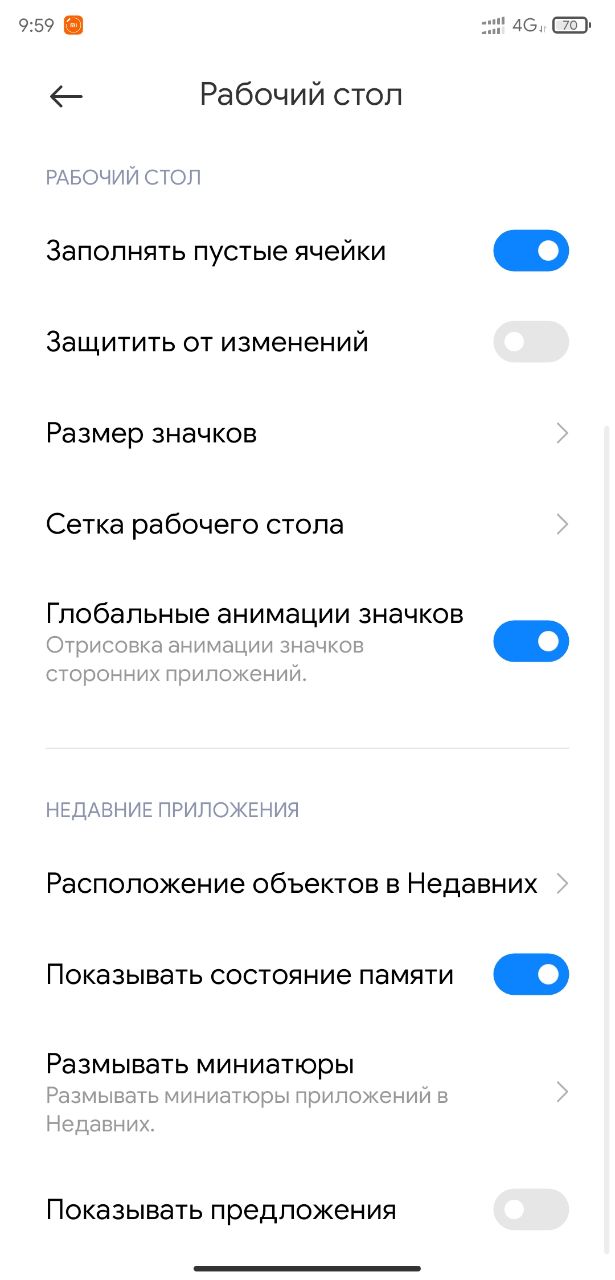The image size is (615, 1280).
Task: Open Размер значков settings
Action: [307, 433]
